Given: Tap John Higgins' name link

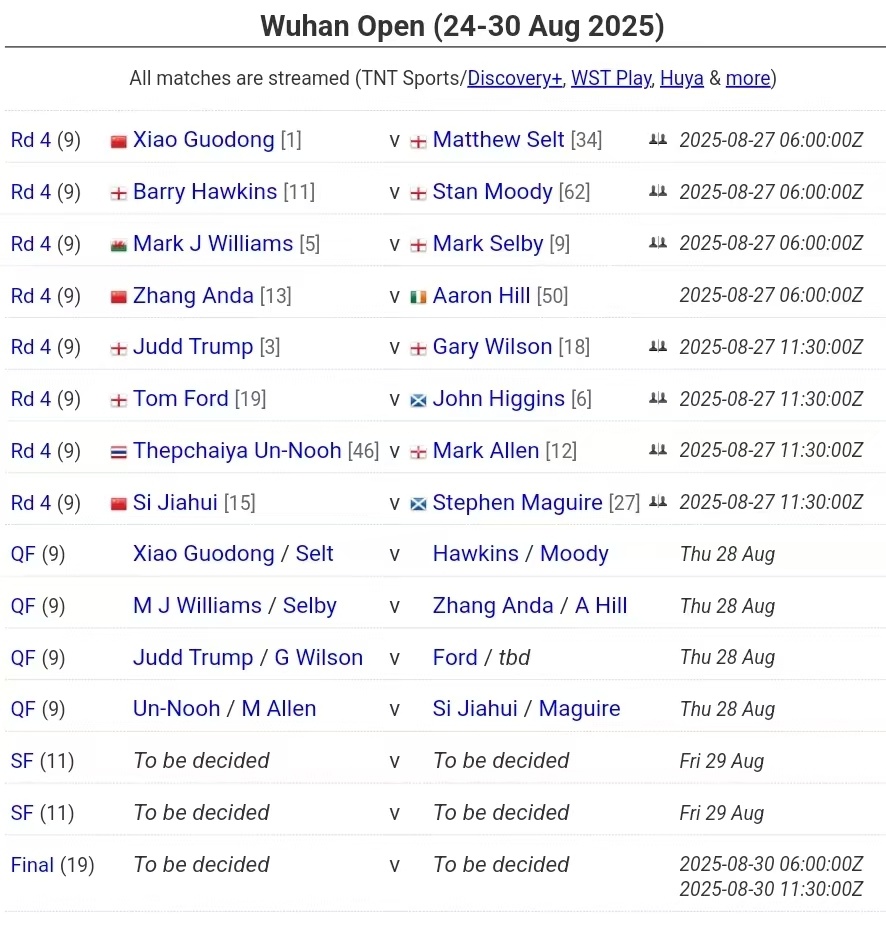Looking at the screenshot, I should pyautogui.click(x=499, y=399).
